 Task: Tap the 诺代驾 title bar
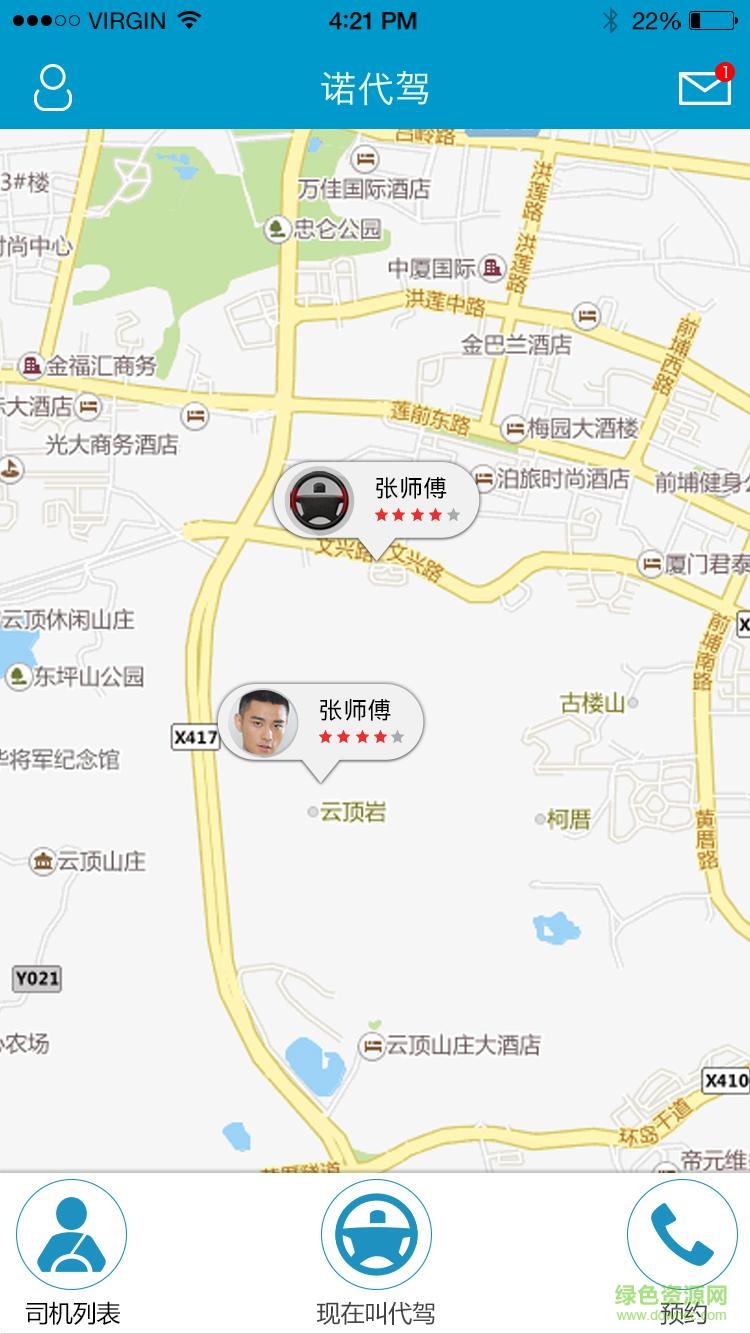pos(375,88)
